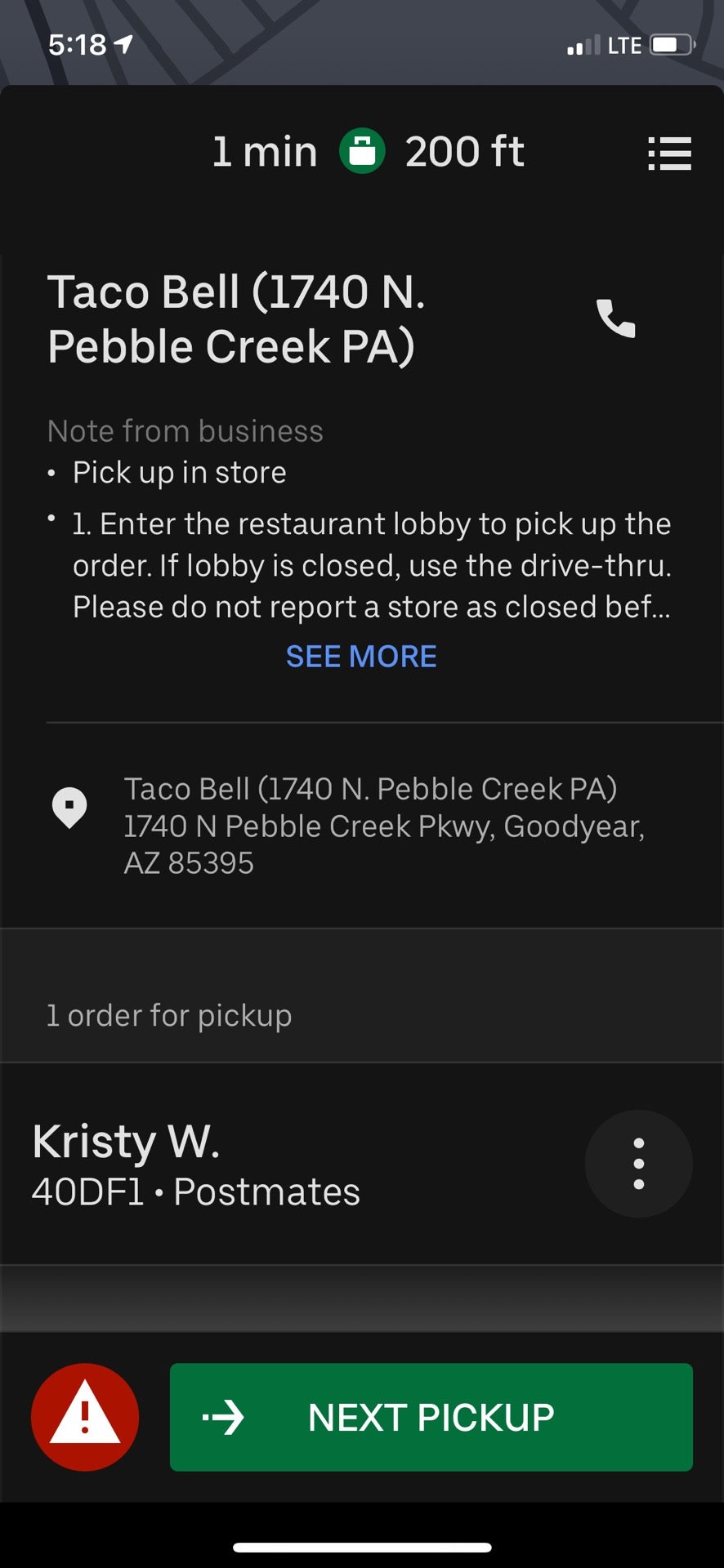The image size is (724, 1568).
Task: Select the Taco Bell restaurant name
Action: [x=238, y=318]
